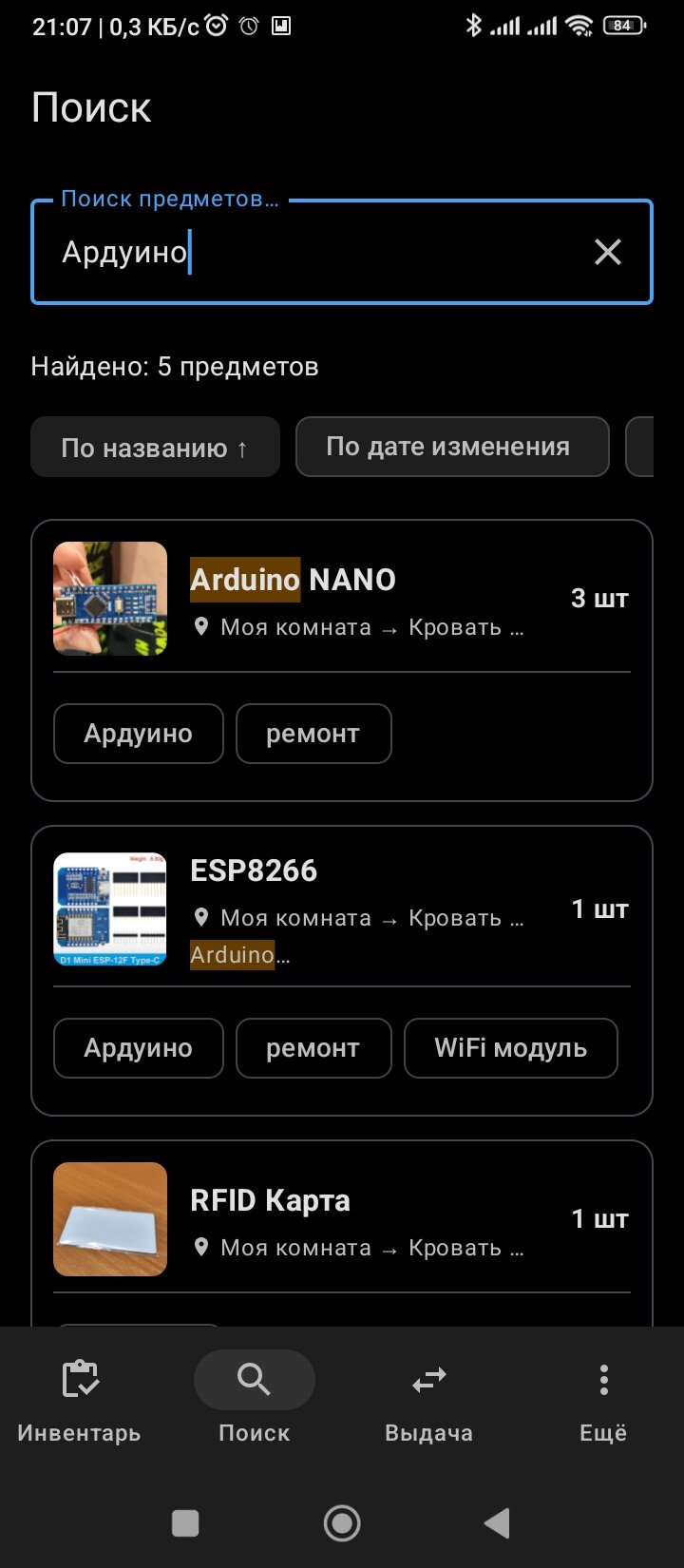Tap the item search field
This screenshot has width=684, height=1568.
tap(313, 252)
